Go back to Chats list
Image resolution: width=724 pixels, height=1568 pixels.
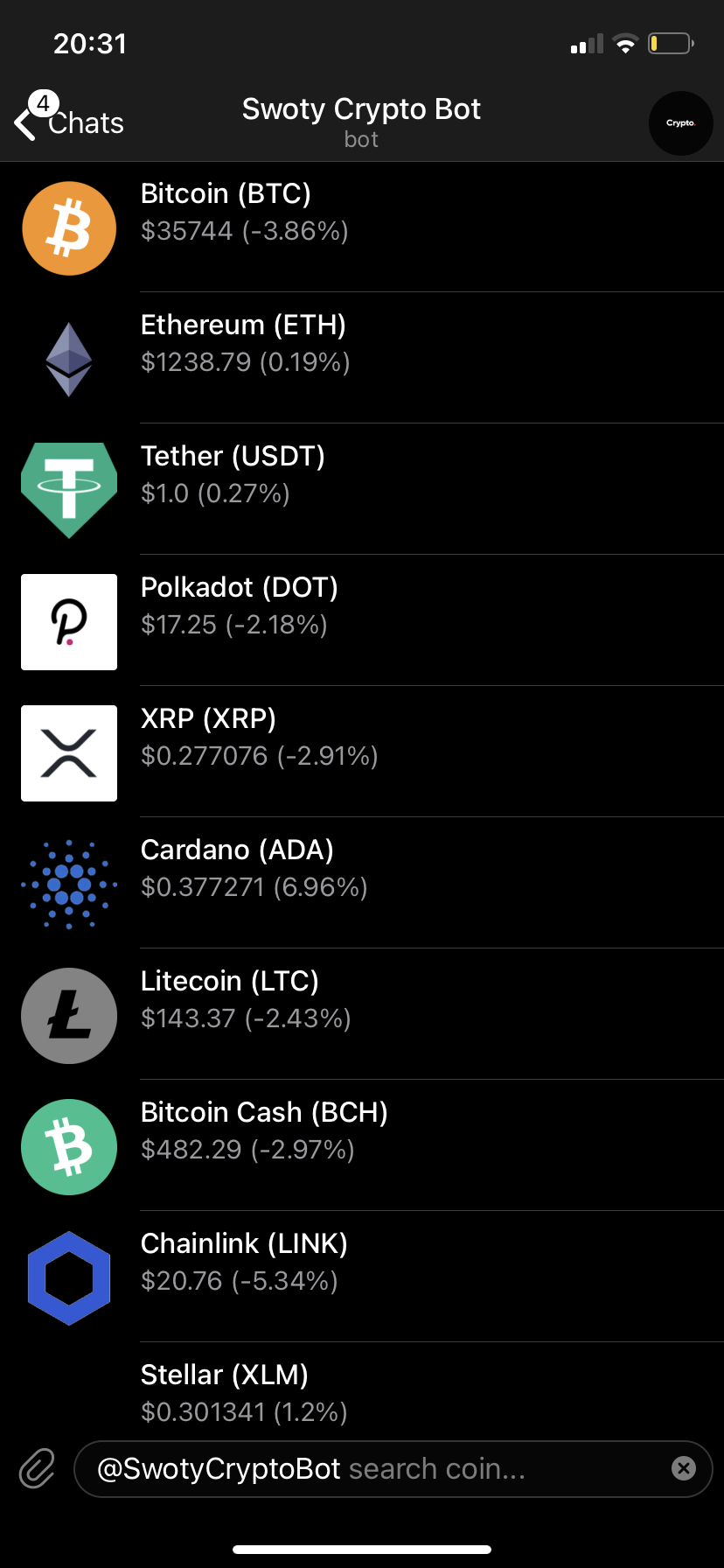[x=68, y=122]
